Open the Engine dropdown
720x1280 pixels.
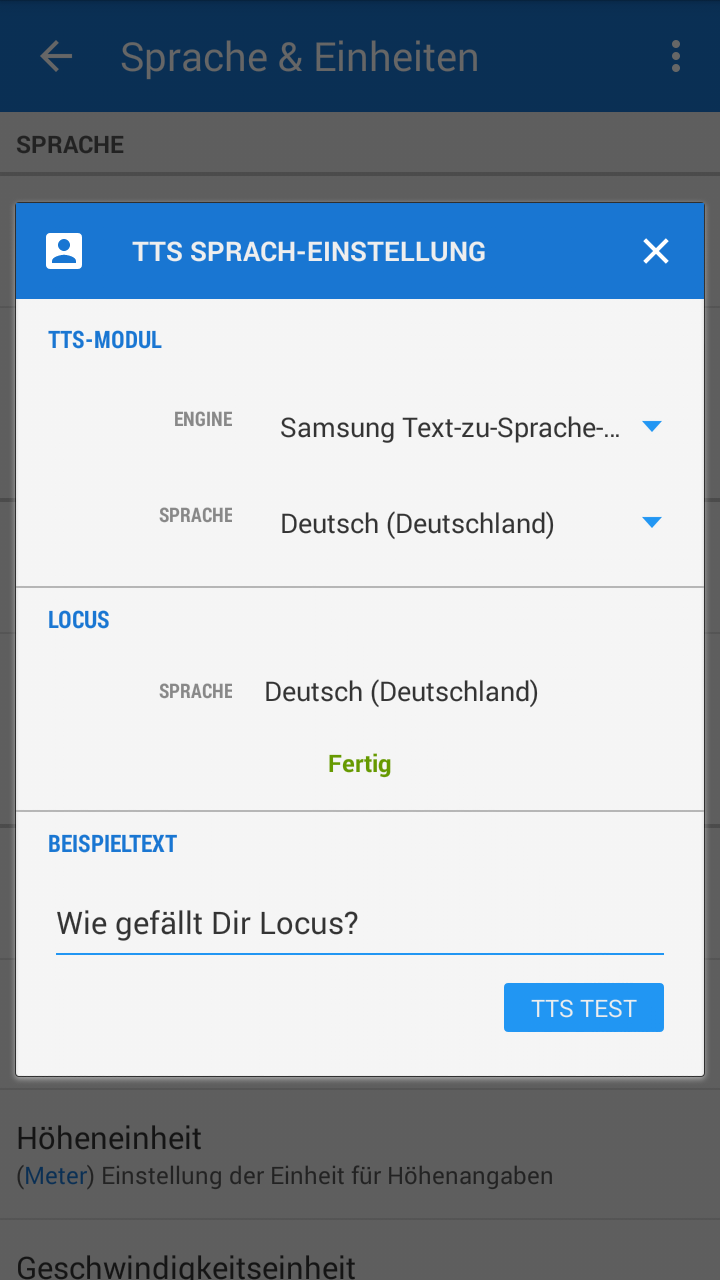[470, 428]
